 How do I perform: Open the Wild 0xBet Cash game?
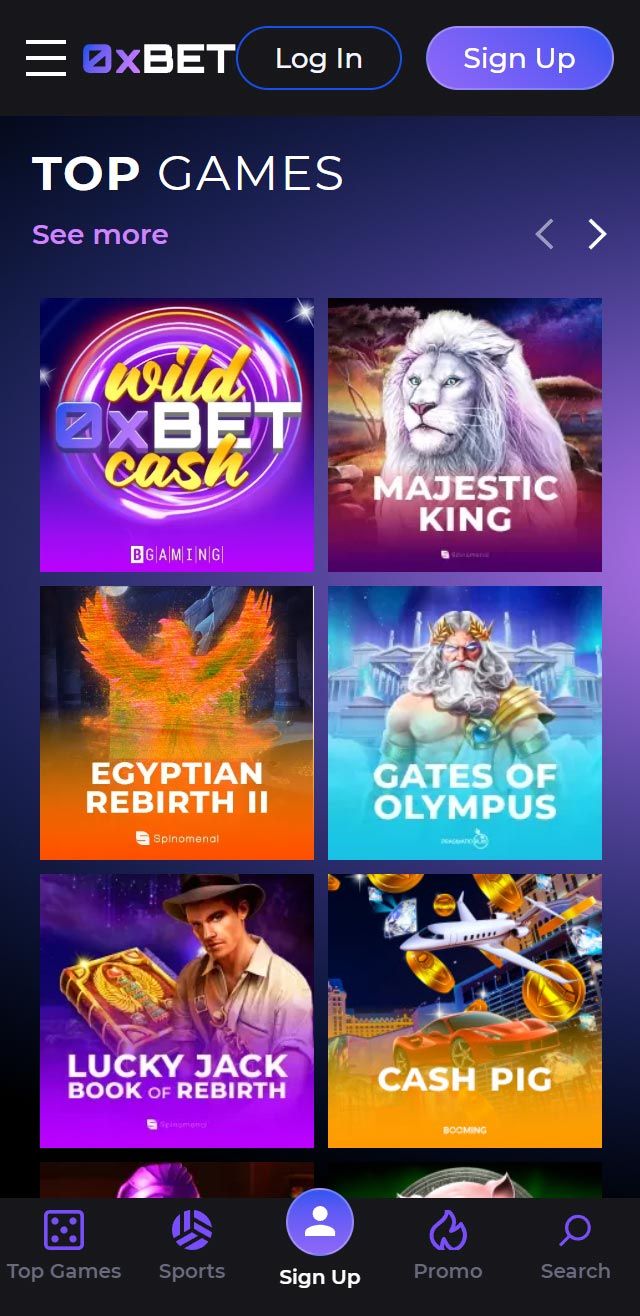177,435
